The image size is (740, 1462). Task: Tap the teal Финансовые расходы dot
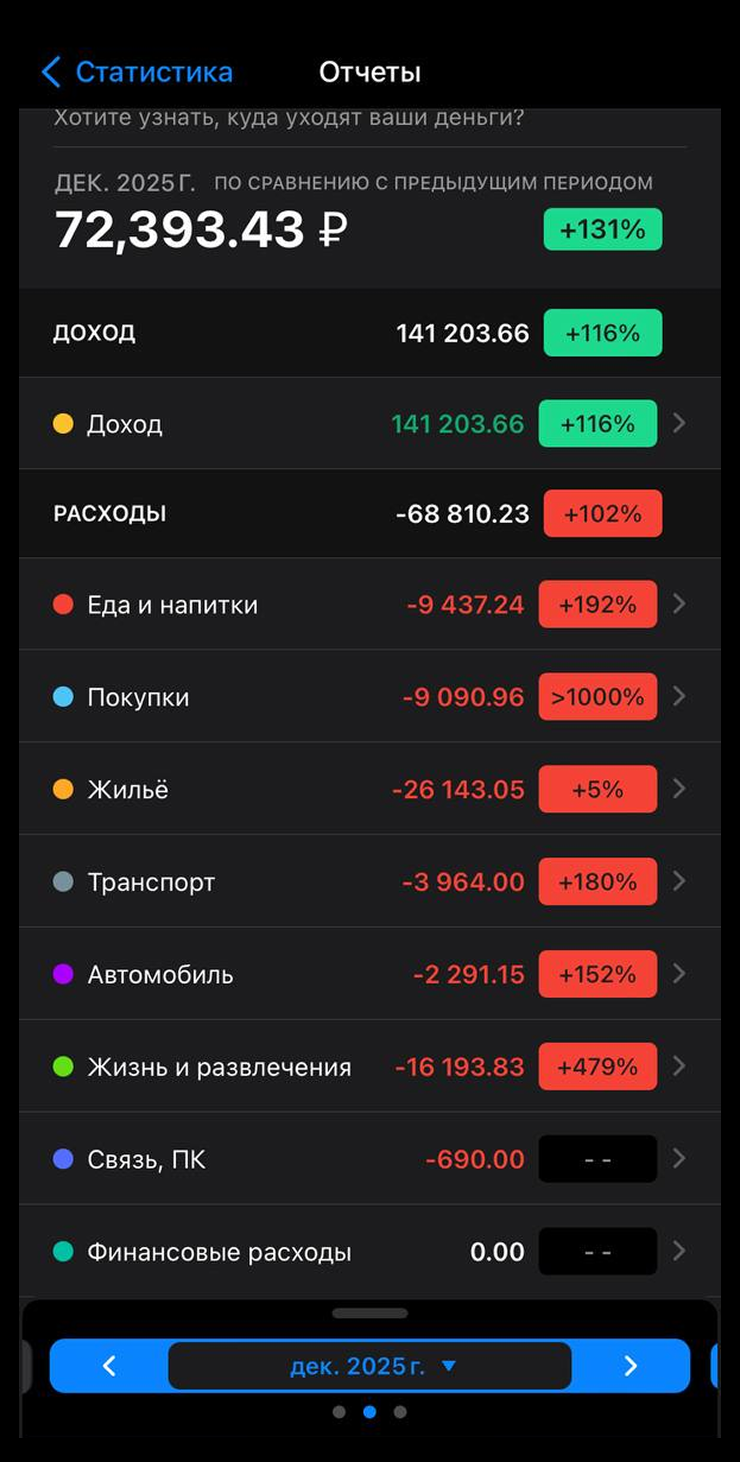click(x=62, y=1251)
